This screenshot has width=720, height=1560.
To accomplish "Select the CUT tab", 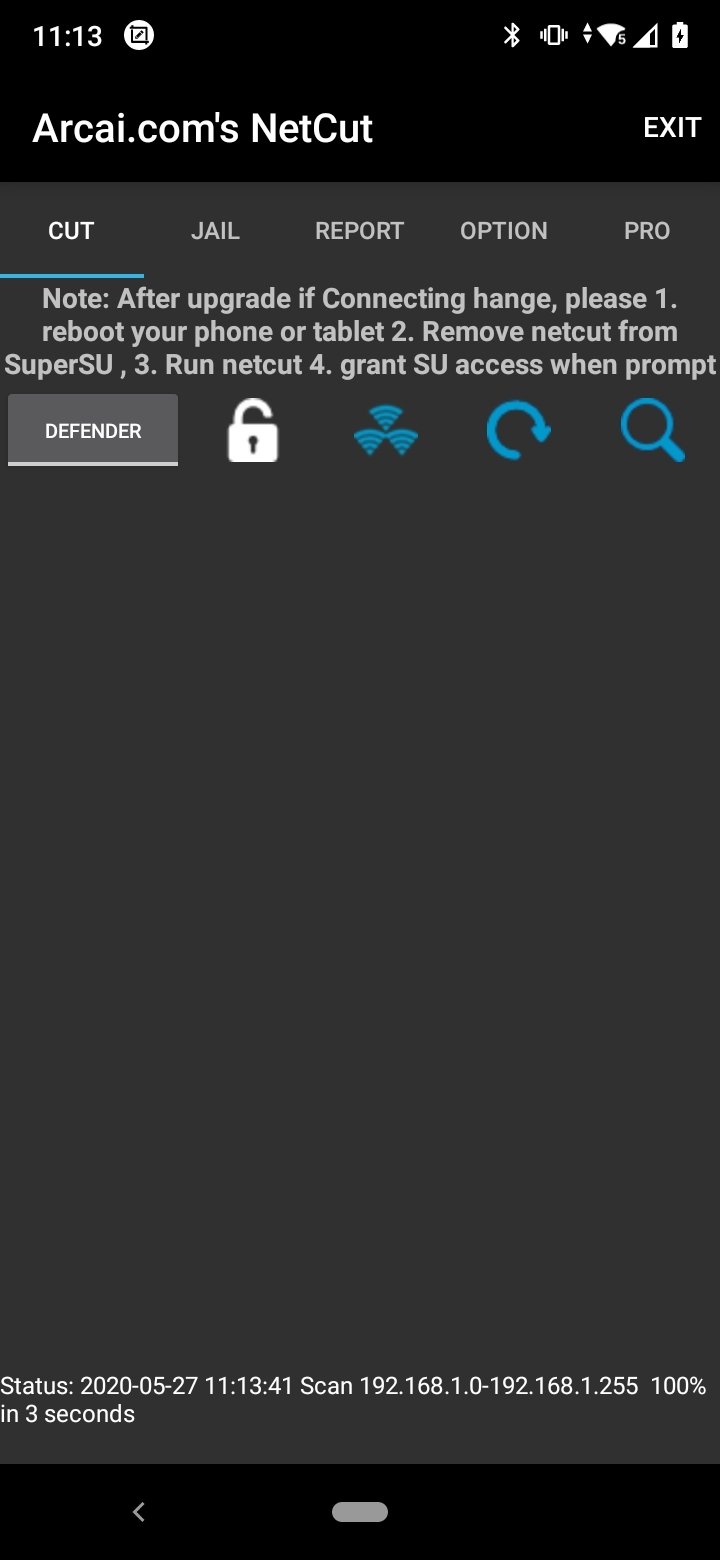I will 71,231.
